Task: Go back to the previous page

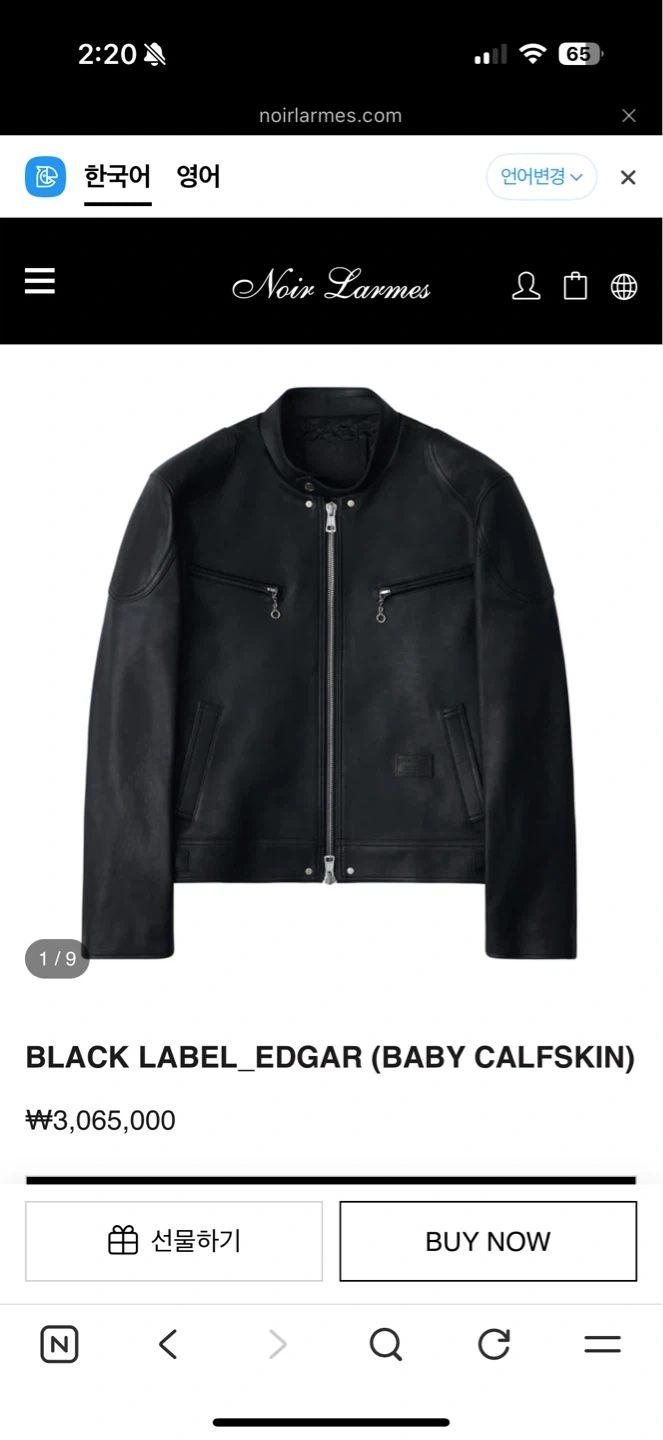Action: [168, 1345]
